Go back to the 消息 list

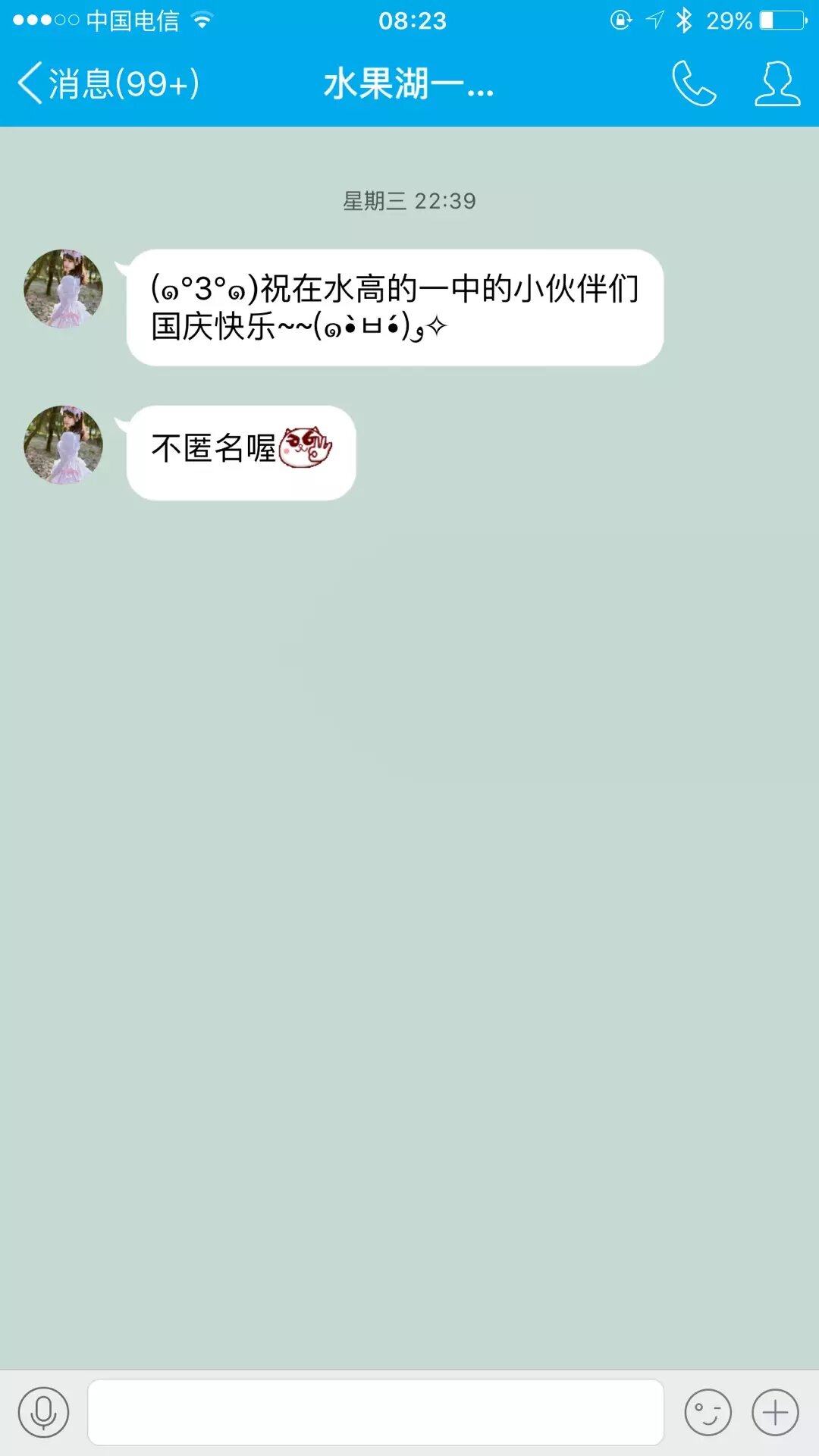108,83
